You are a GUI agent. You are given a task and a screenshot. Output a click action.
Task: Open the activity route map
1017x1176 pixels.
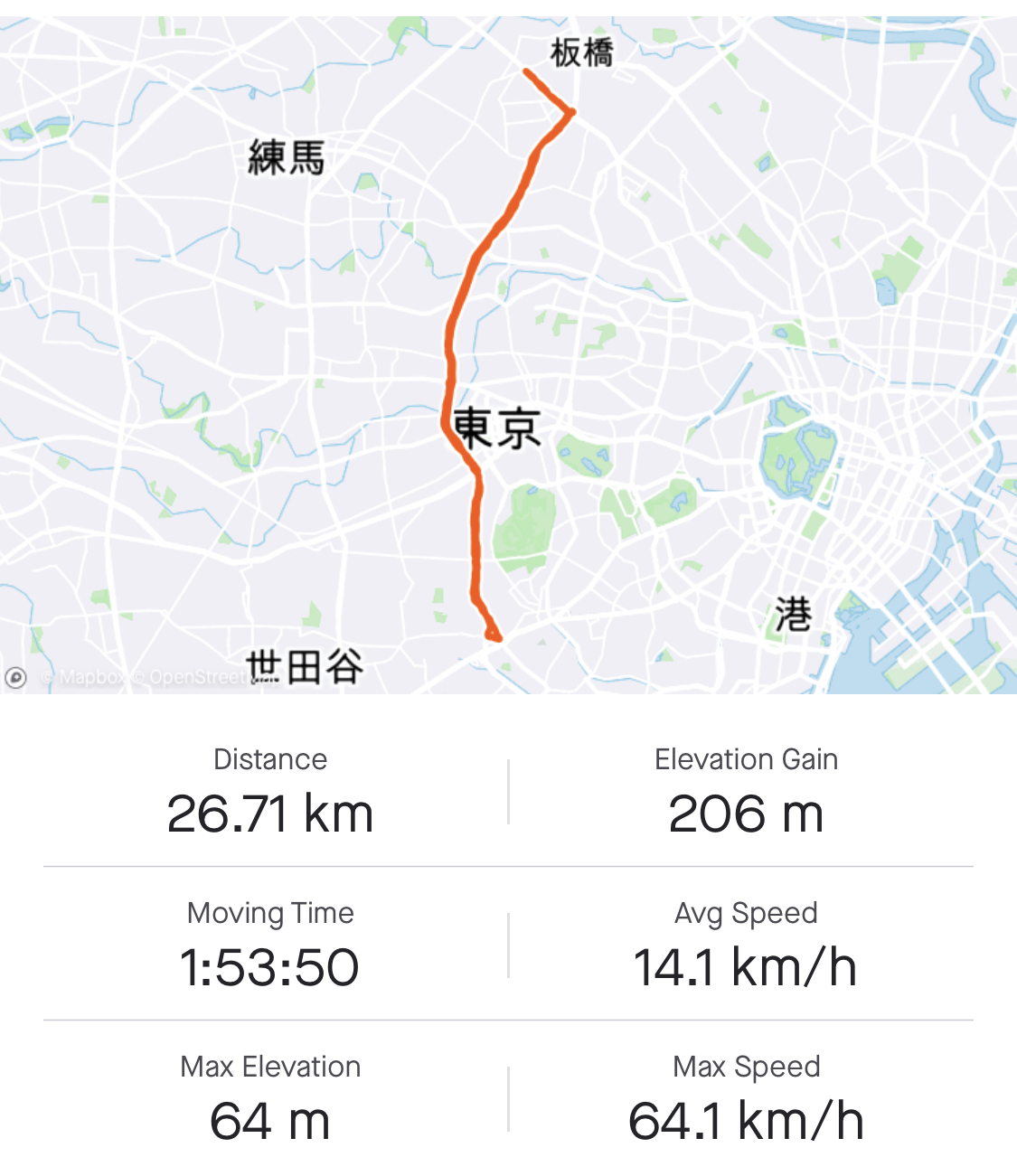coord(508,354)
